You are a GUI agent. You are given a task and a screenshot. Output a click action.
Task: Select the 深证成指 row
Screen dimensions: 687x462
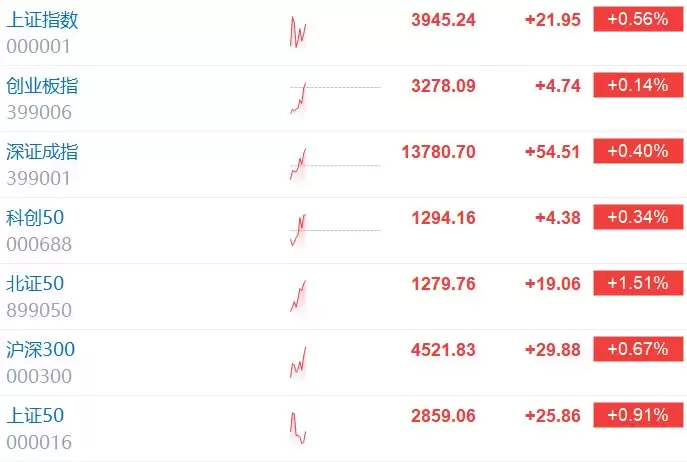pos(43,152)
